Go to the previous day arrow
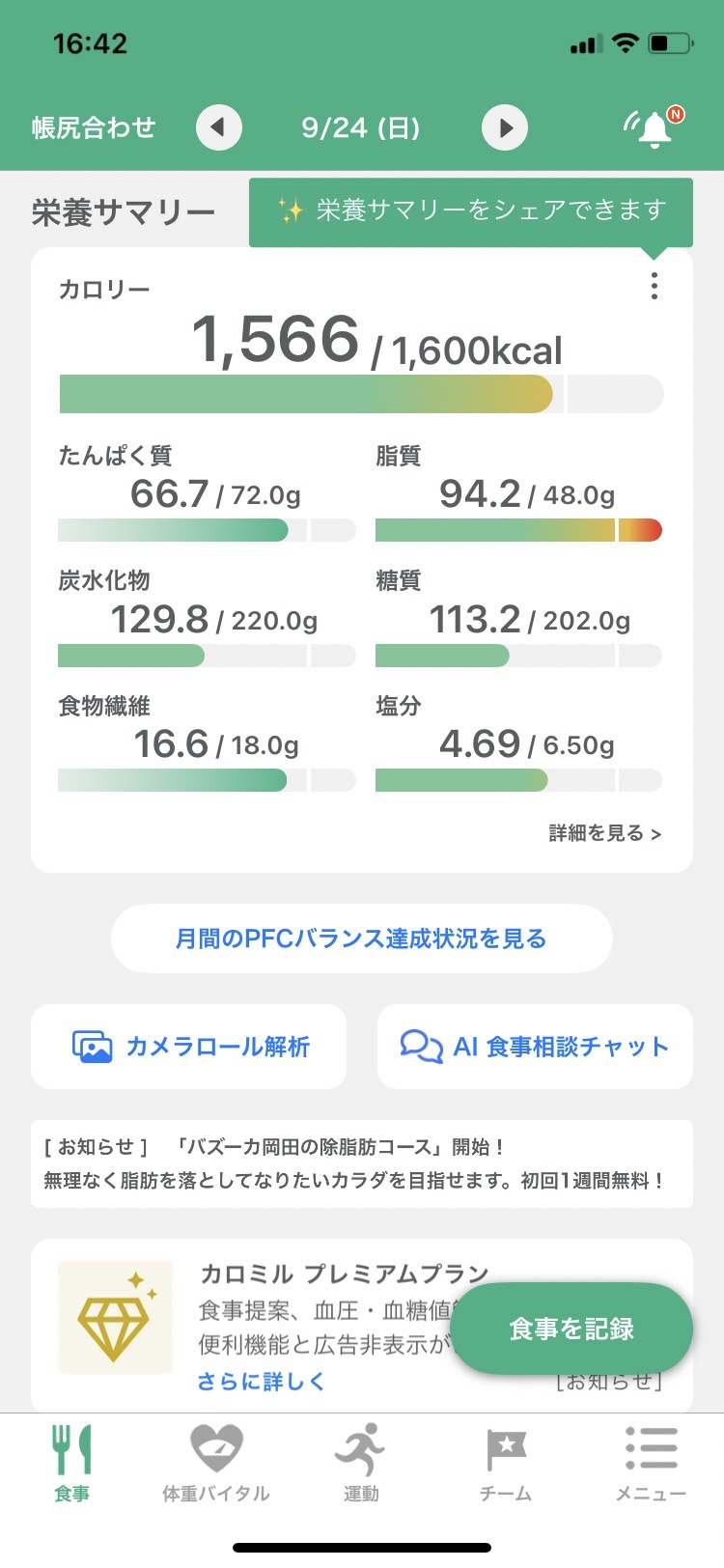 coord(219,127)
